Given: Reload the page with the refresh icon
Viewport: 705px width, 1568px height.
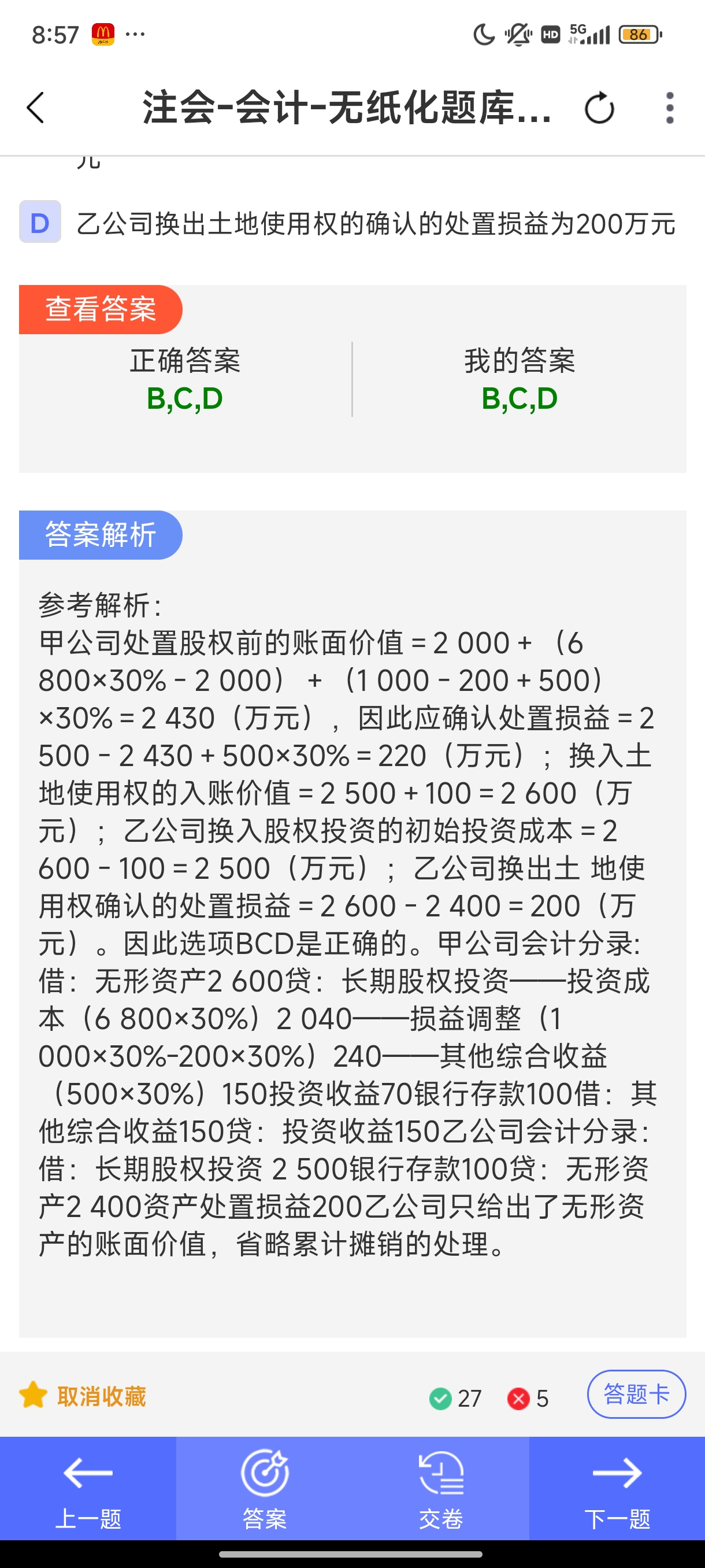Looking at the screenshot, I should click(x=599, y=108).
